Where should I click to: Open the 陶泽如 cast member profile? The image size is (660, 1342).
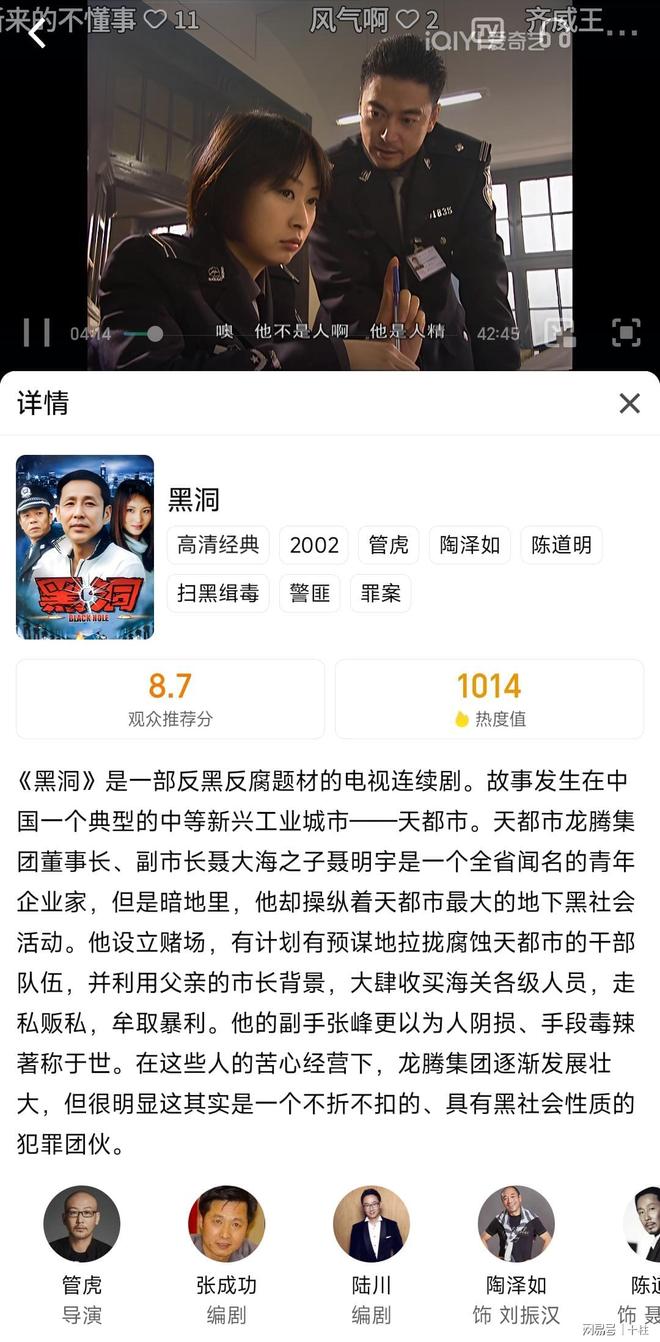[x=516, y=1225]
